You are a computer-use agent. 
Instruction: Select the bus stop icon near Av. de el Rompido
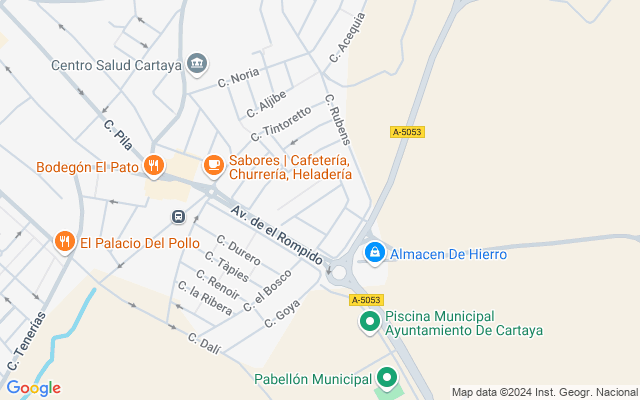coord(178,215)
